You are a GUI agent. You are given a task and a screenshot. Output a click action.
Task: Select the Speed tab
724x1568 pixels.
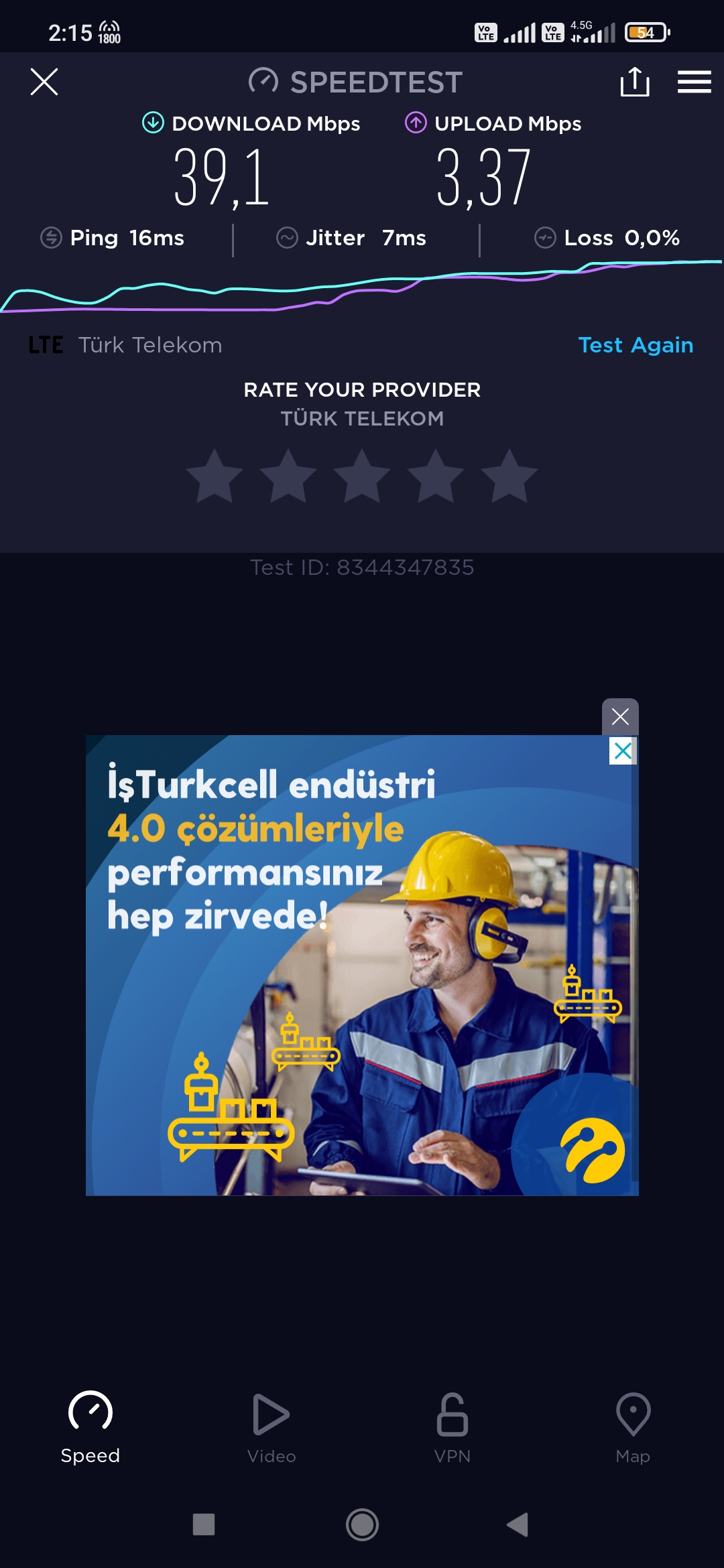point(90,1428)
